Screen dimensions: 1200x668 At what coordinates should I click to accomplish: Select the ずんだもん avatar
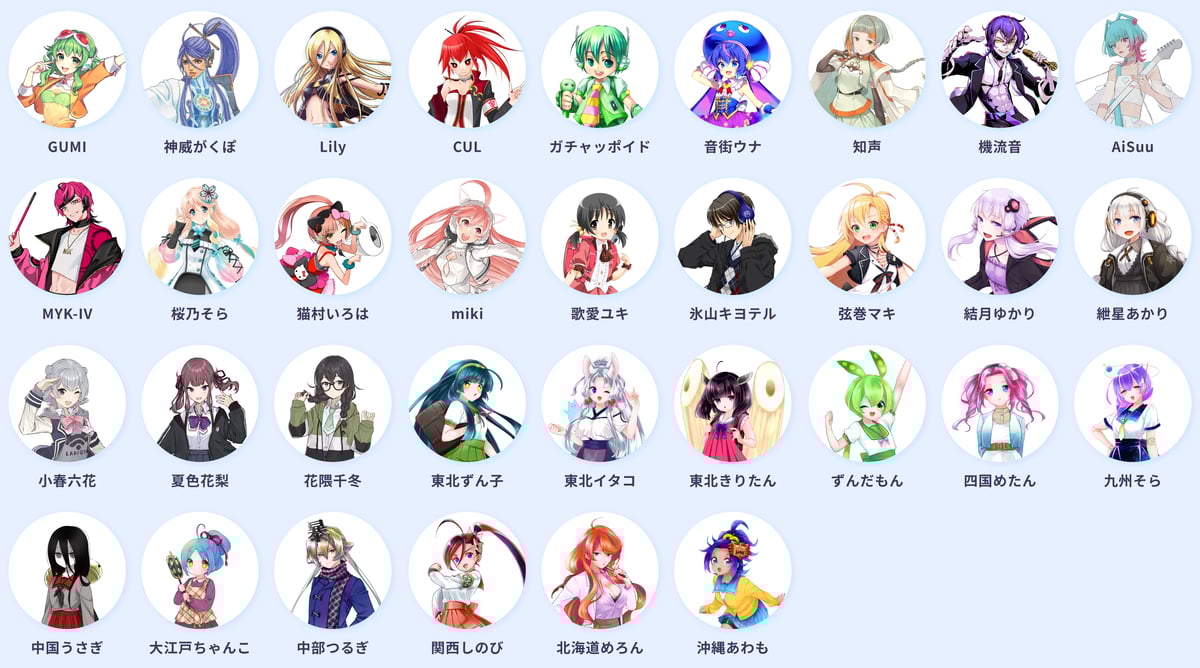[x=867, y=404]
